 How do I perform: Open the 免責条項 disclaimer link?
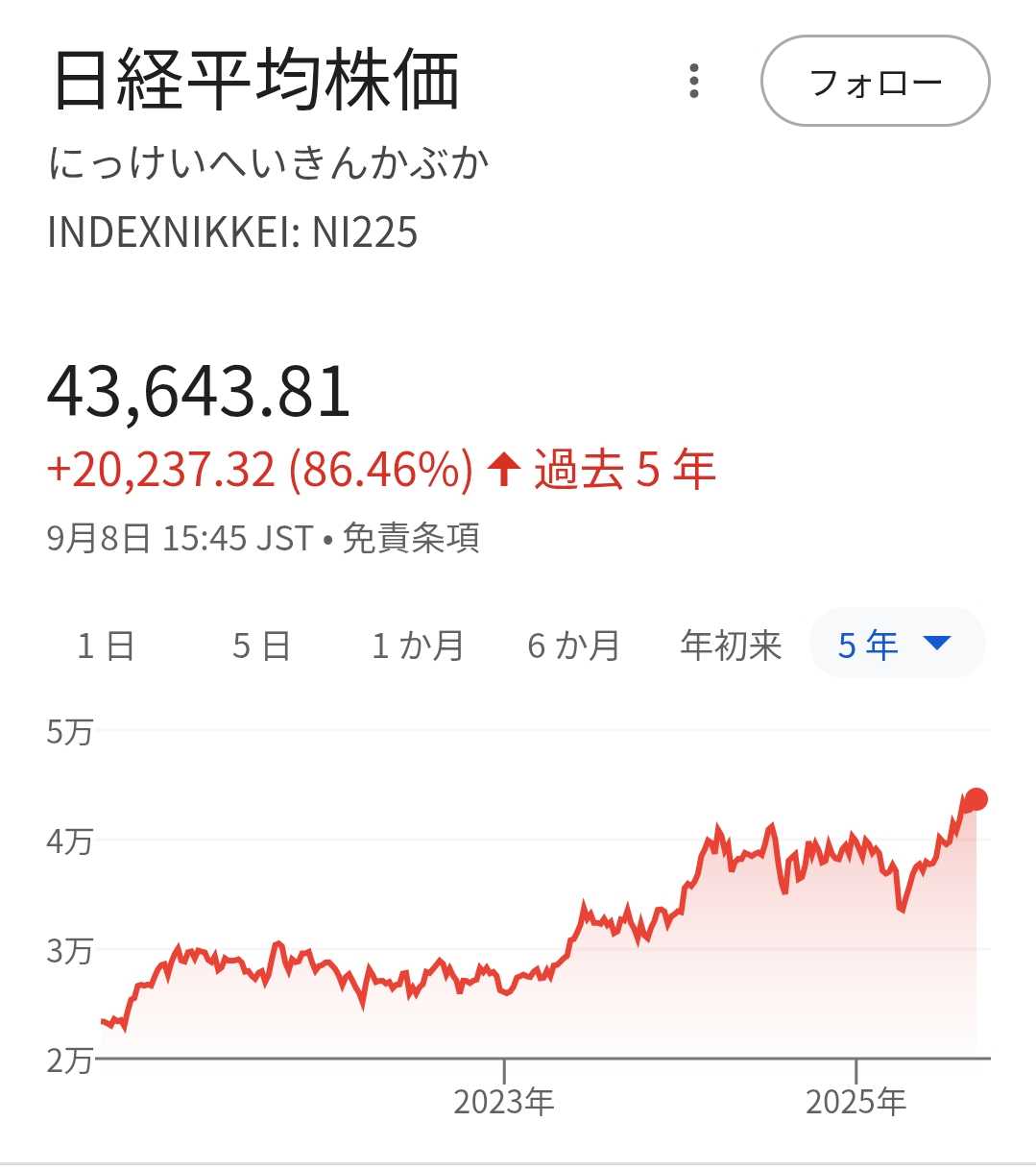click(411, 539)
